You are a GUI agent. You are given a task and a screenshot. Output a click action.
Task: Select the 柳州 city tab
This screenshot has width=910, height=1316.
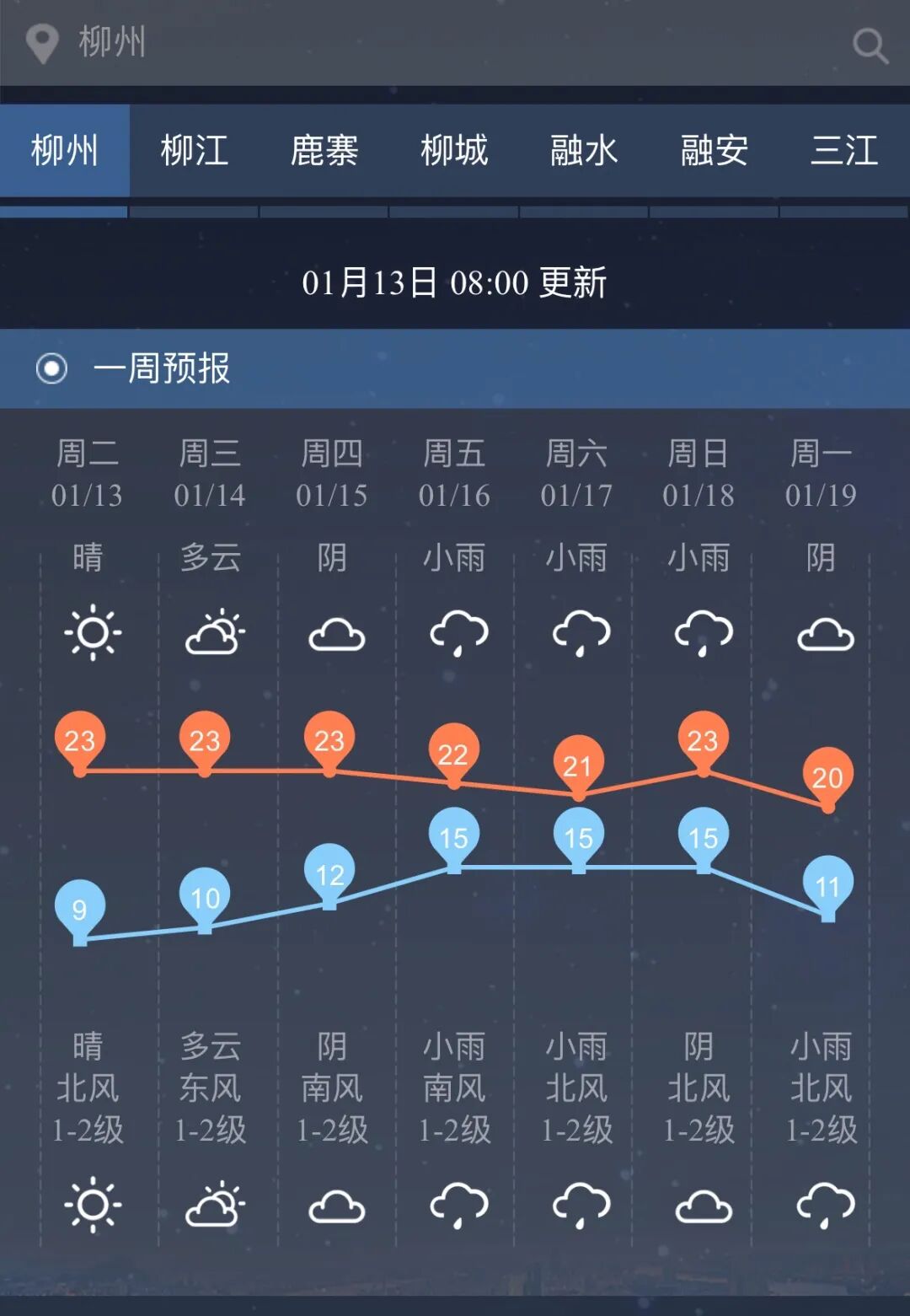tap(65, 152)
